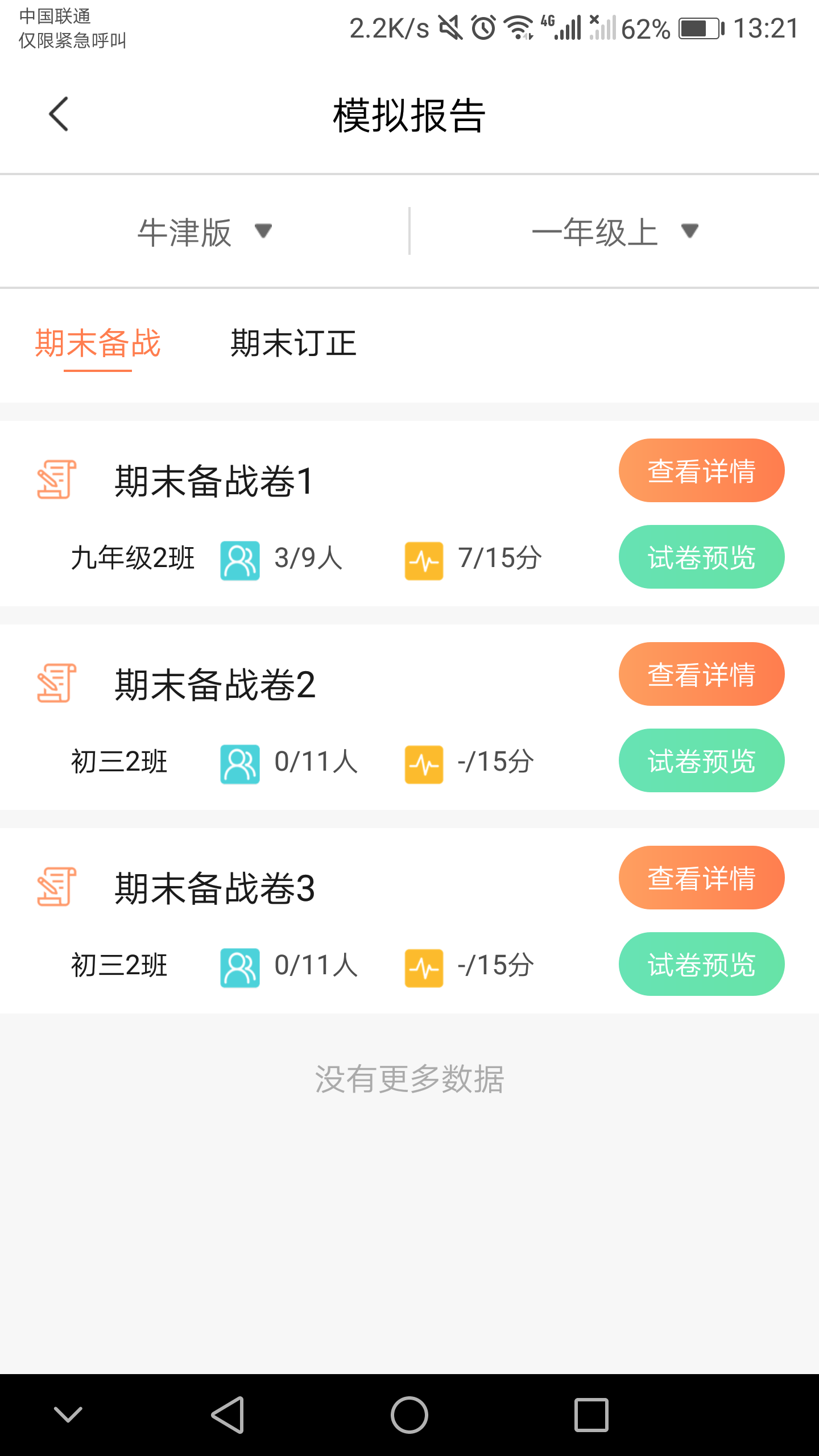
Task: Tap 查看详情 for 期末备战卷2
Action: (701, 674)
